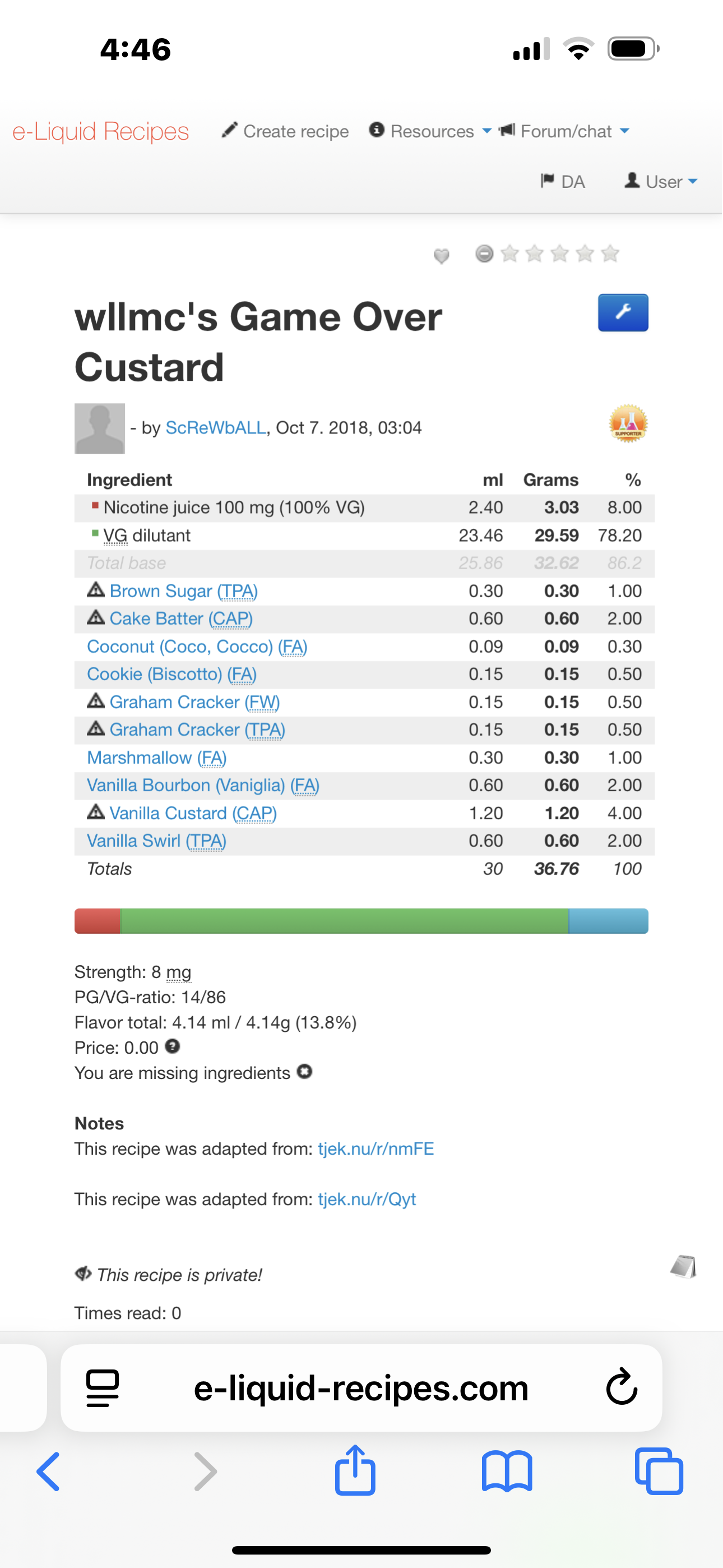The image size is (723, 1568).
Task: Open the blue wrench tools button
Action: 623,313
